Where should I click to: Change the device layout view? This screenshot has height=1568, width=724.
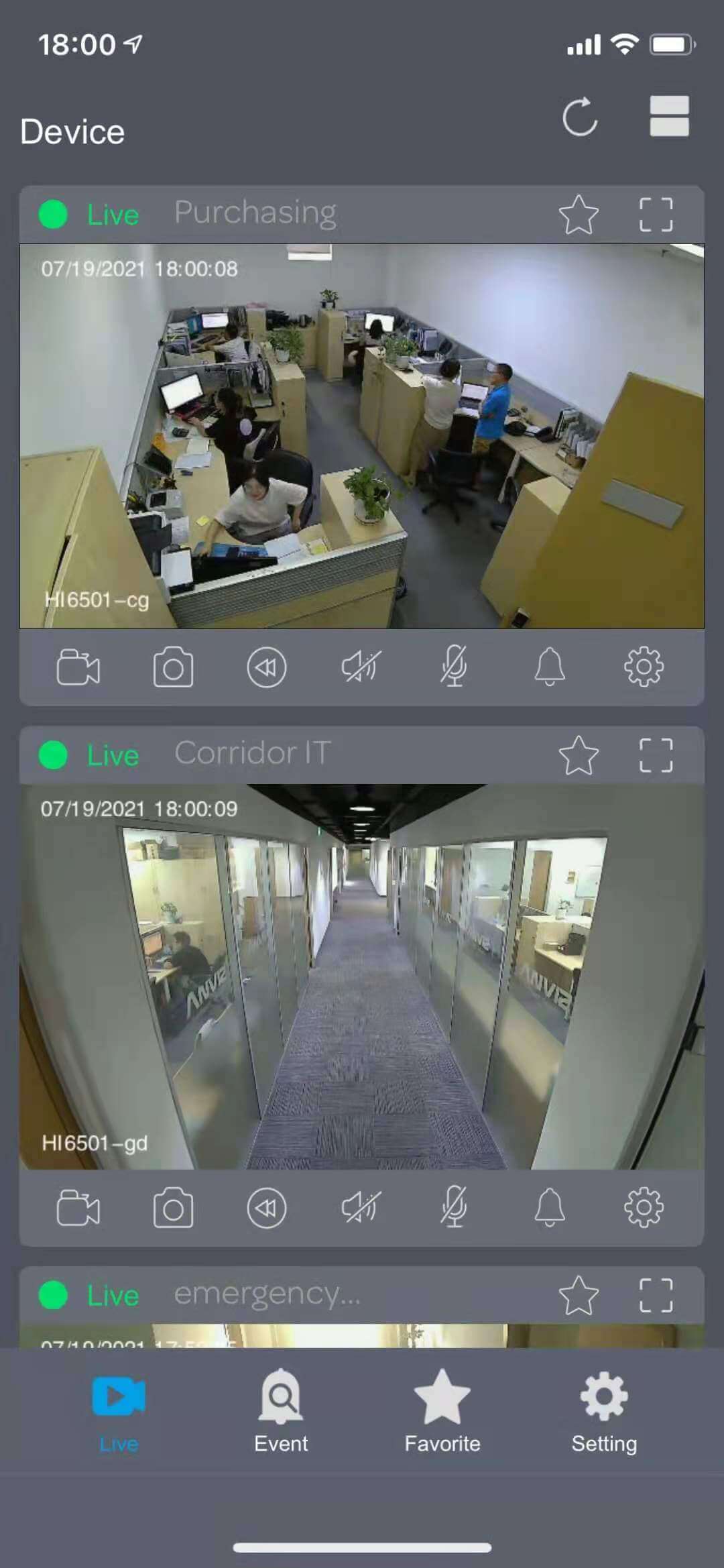point(668,116)
